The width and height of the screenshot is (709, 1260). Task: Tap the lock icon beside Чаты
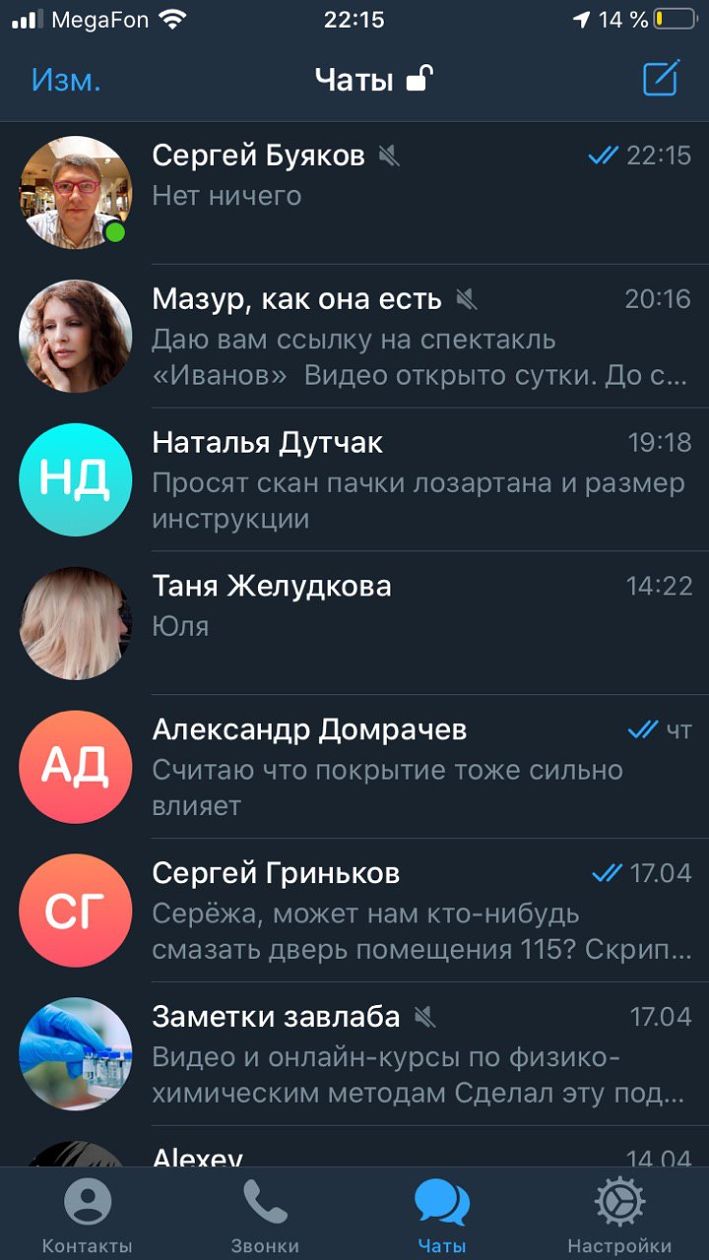[420, 79]
